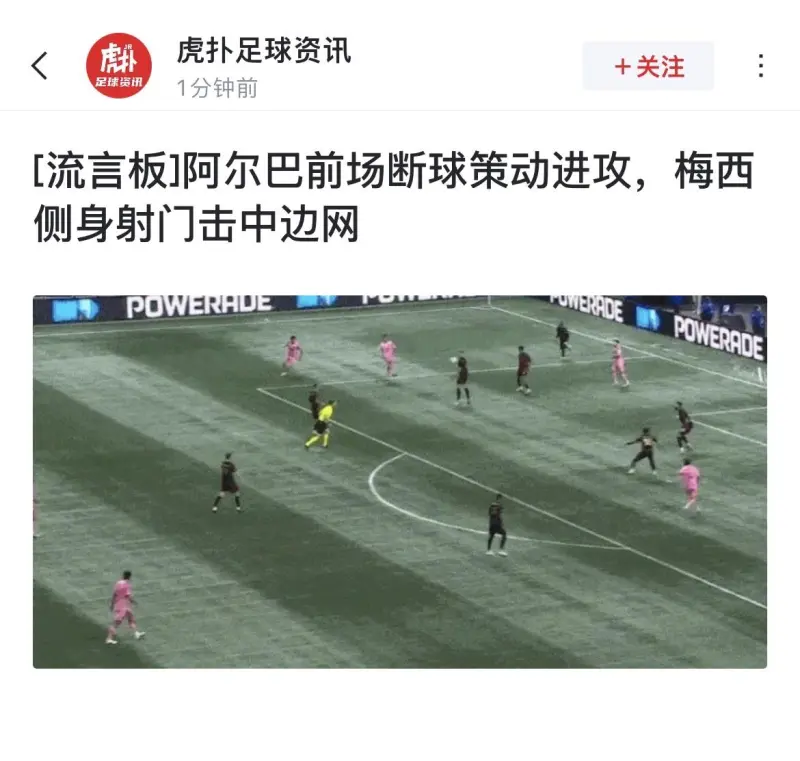800x761 pixels.
Task: Open the three-dot overflow menu
Action: point(761,66)
